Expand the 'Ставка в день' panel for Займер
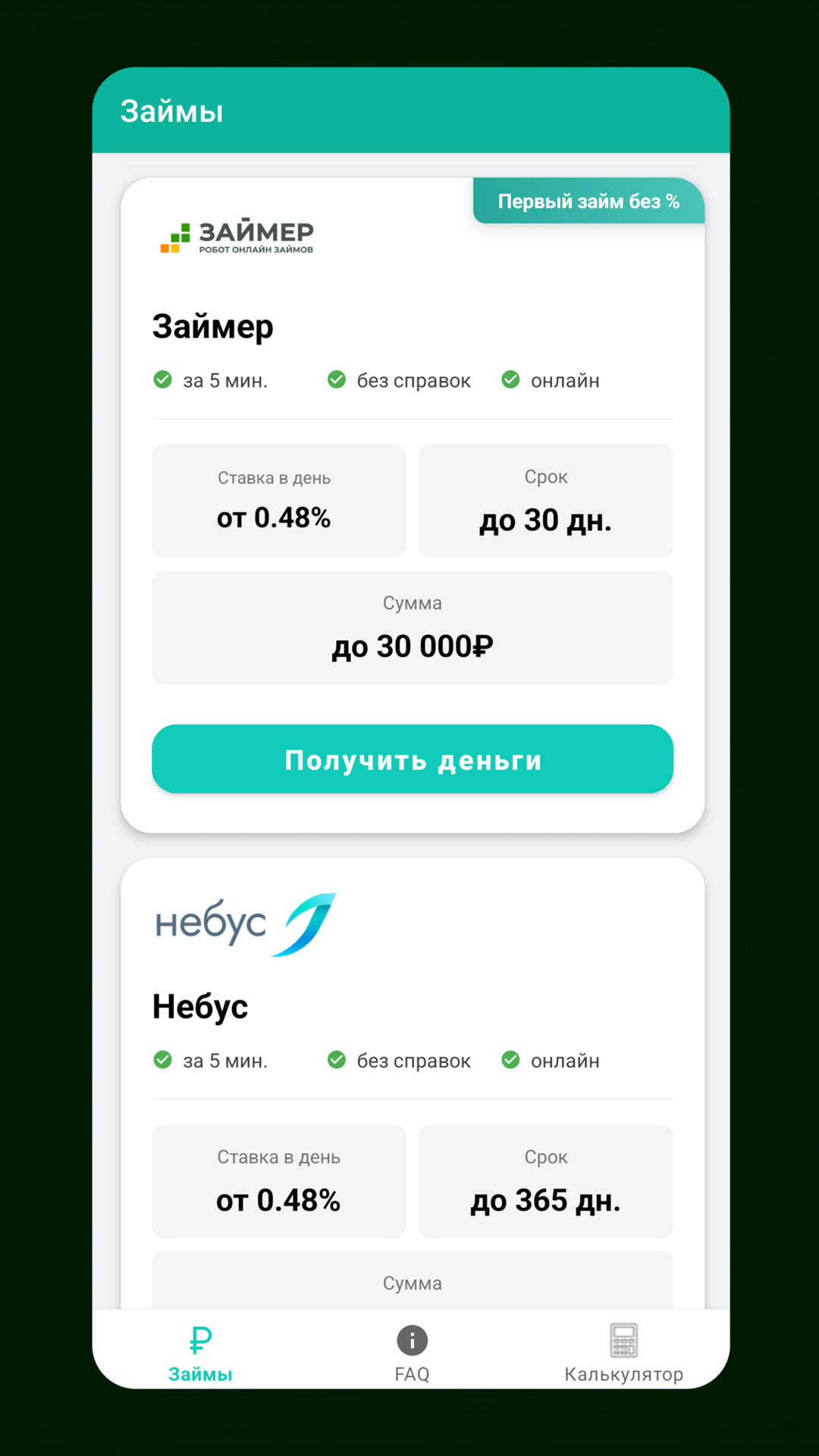The height and width of the screenshot is (1456, 819). click(x=278, y=500)
